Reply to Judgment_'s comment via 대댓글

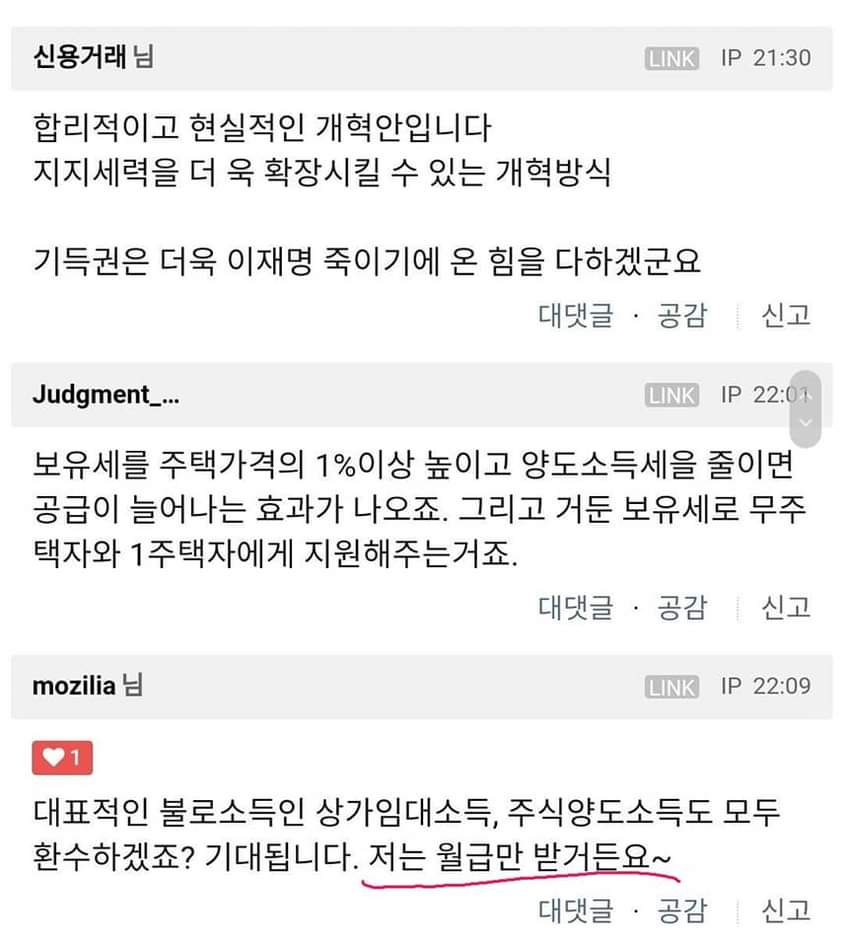coord(575,607)
